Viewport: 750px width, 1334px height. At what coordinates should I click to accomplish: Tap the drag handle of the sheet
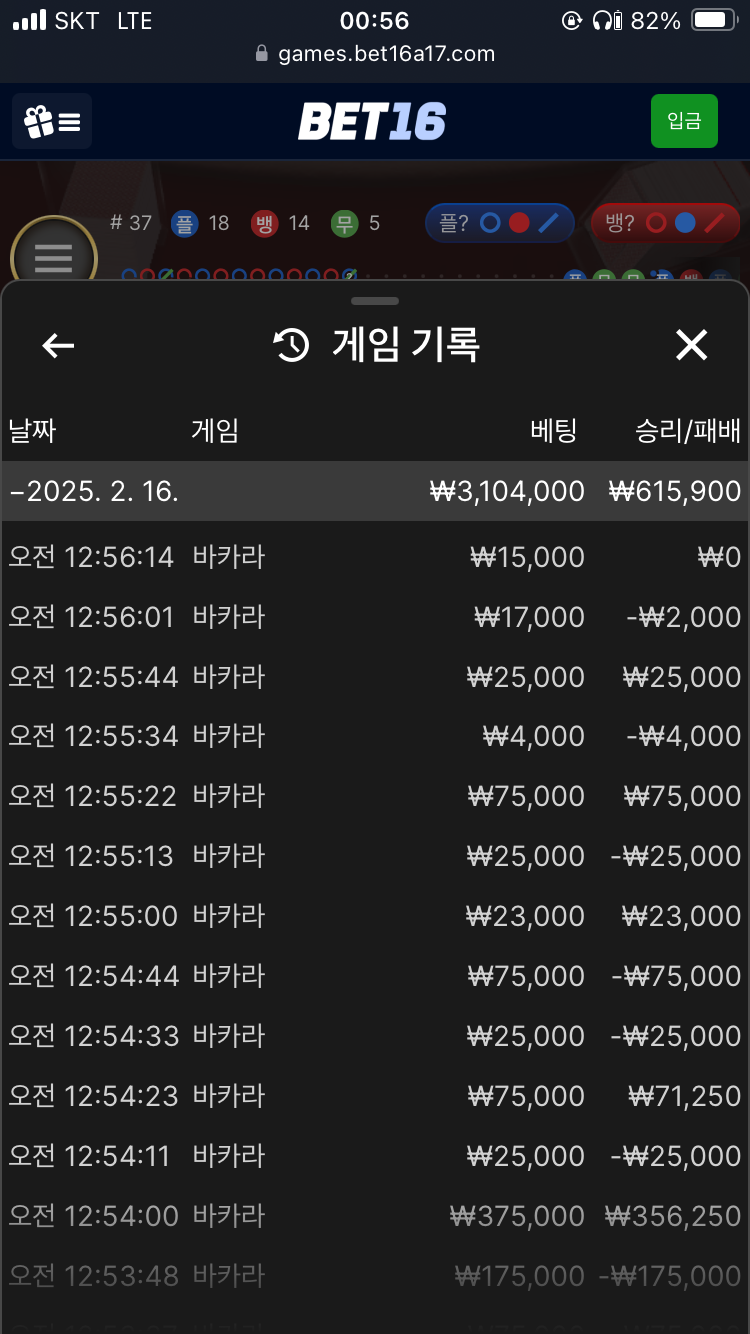(x=375, y=301)
